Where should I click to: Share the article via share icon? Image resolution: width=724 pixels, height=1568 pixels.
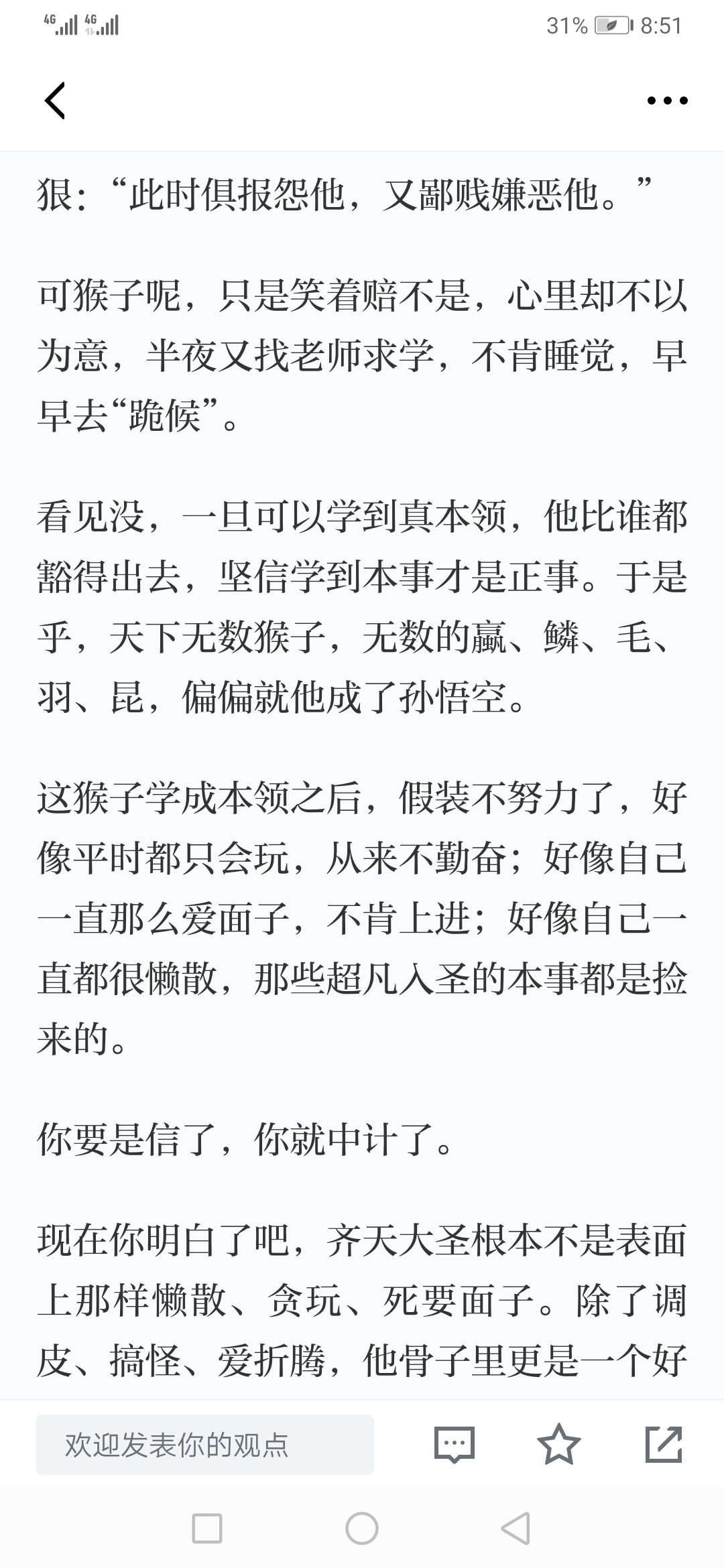click(x=664, y=1444)
